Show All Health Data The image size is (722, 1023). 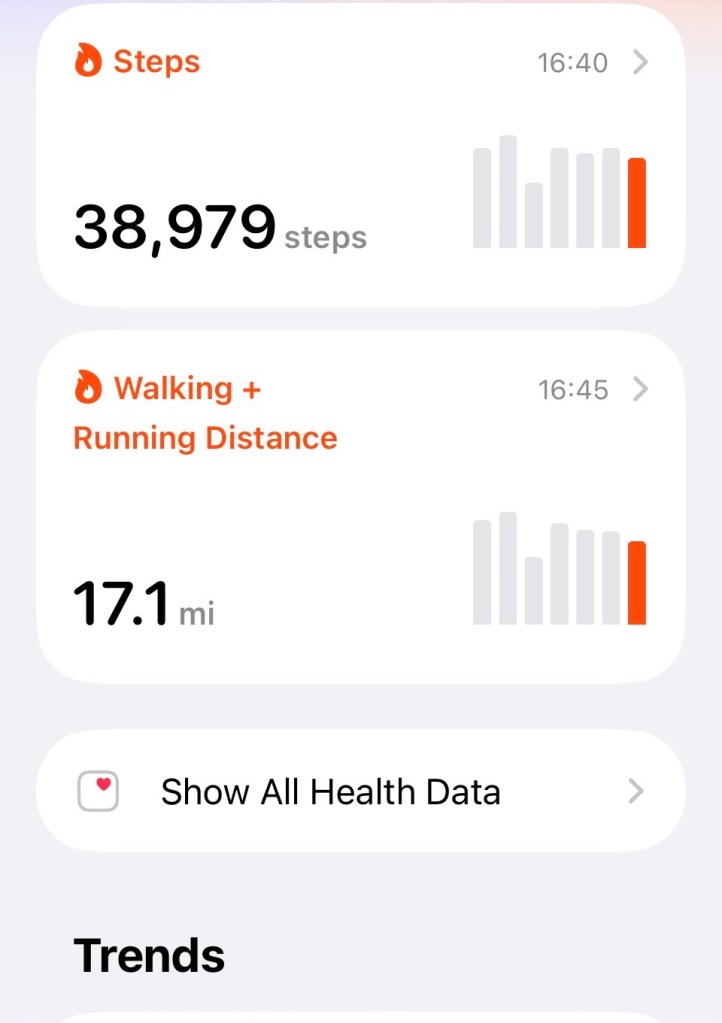[x=360, y=792]
